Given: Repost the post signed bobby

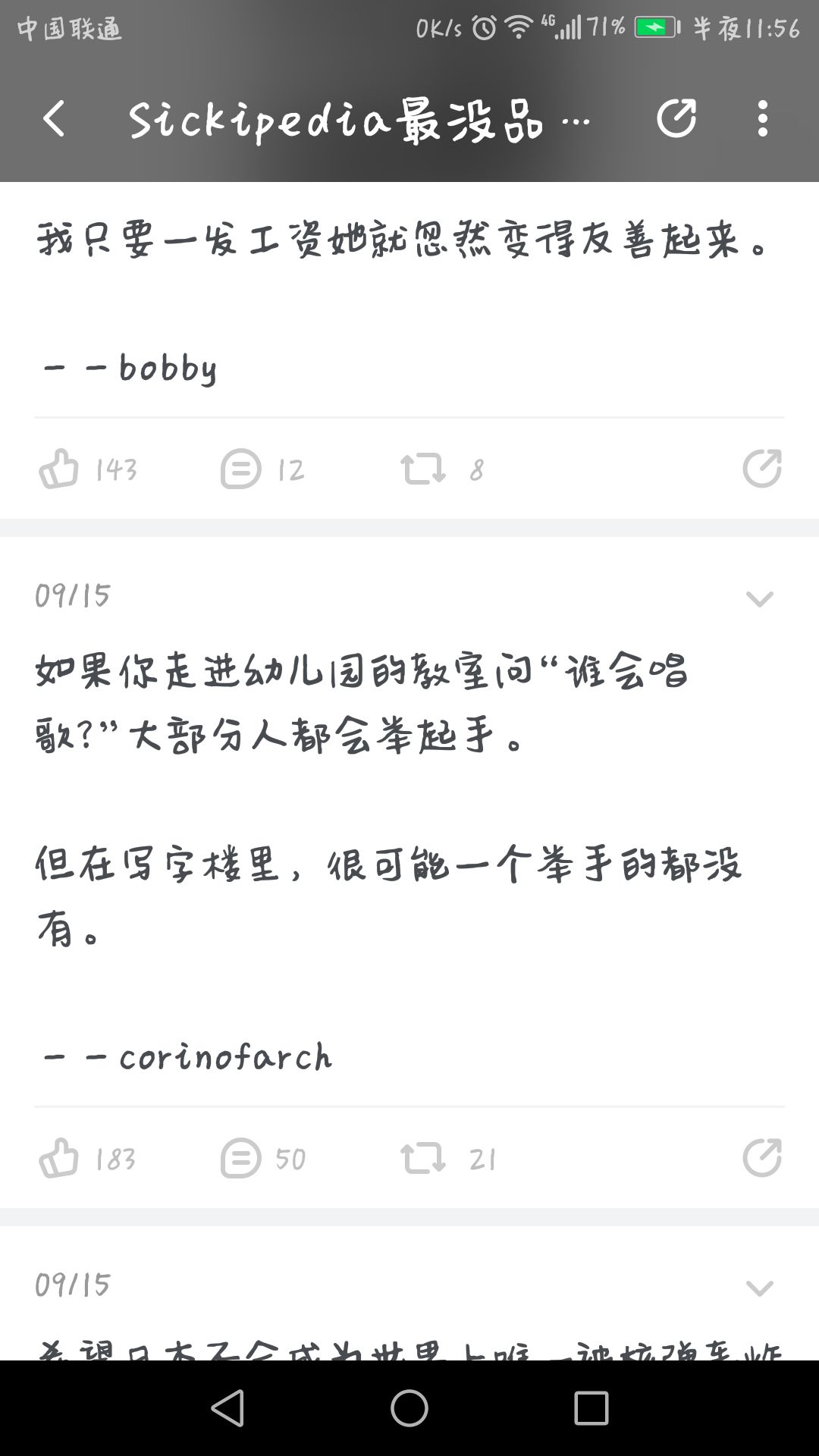Looking at the screenshot, I should [x=443, y=469].
